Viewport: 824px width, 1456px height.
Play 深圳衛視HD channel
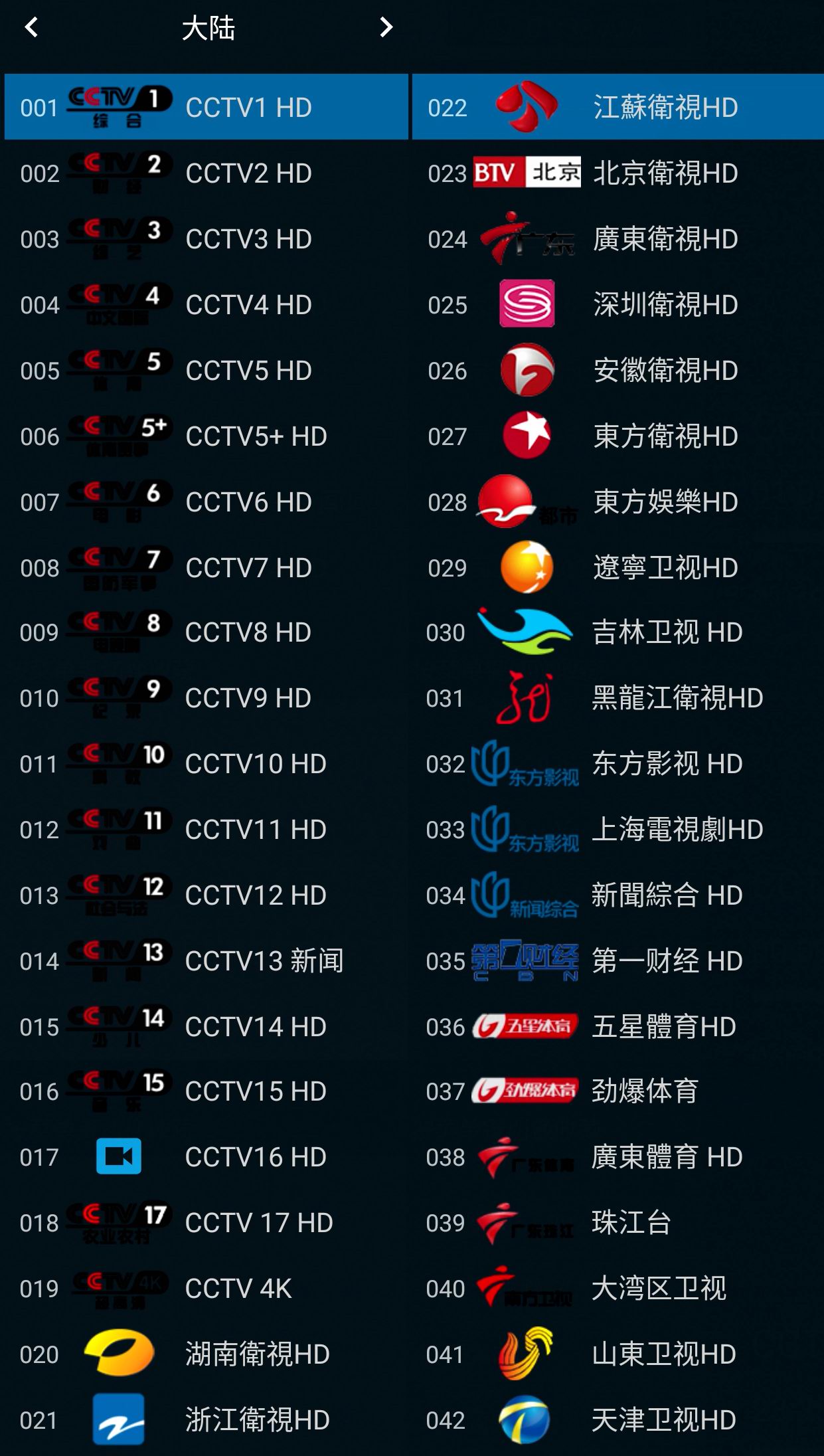coord(618,304)
